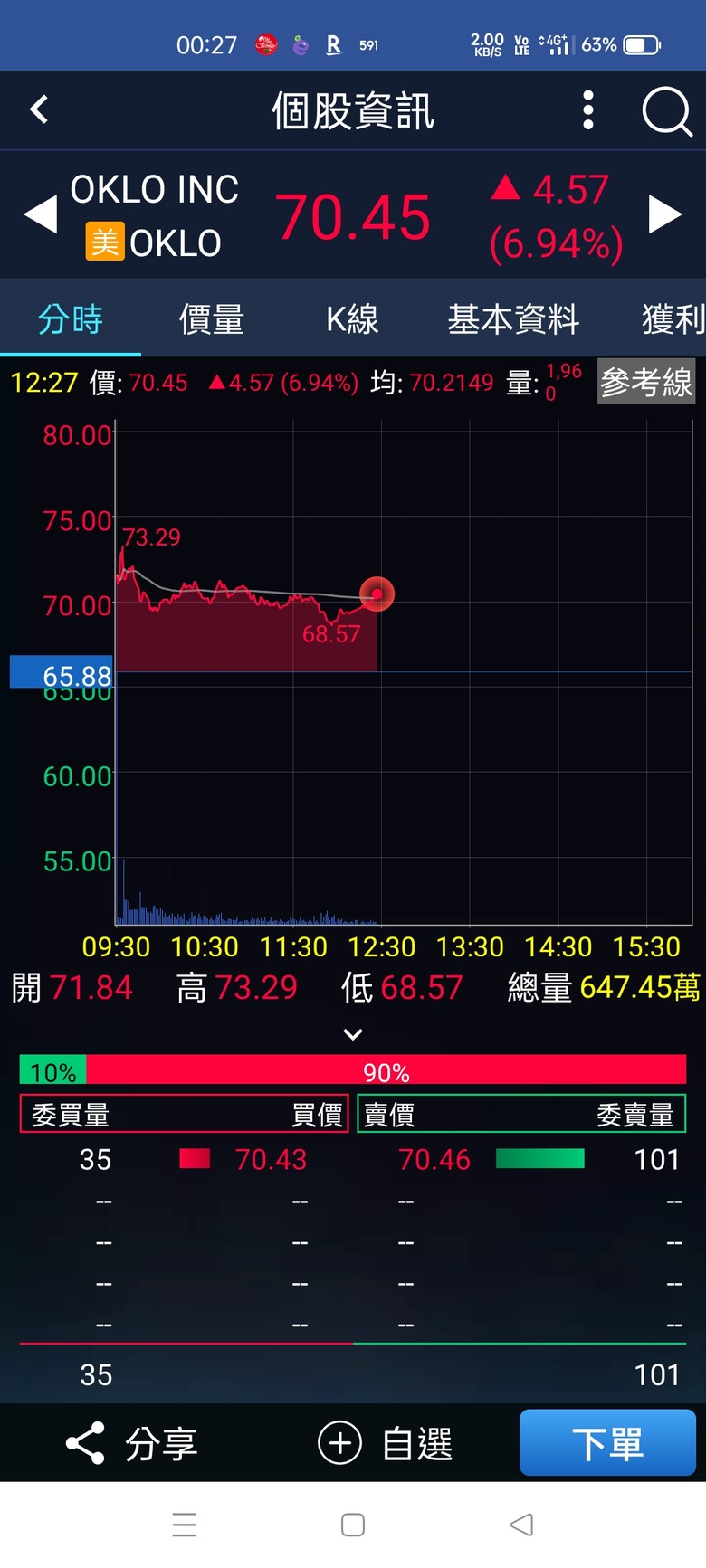706x1568 pixels.
Task: Share this stock via 分享
Action: pos(132,1443)
